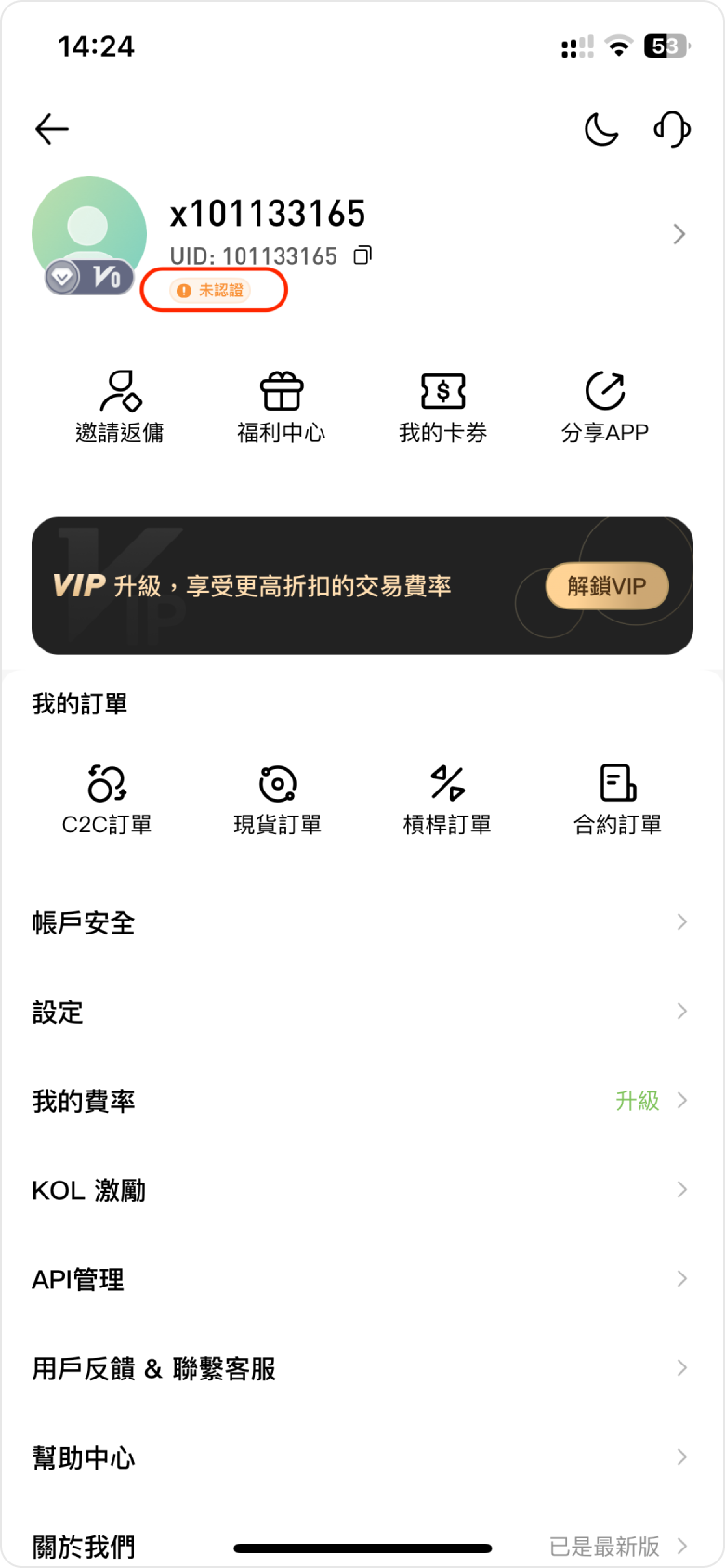View 現貨訂單 spot orders
The width and height of the screenshot is (725, 1568).
pos(278,799)
